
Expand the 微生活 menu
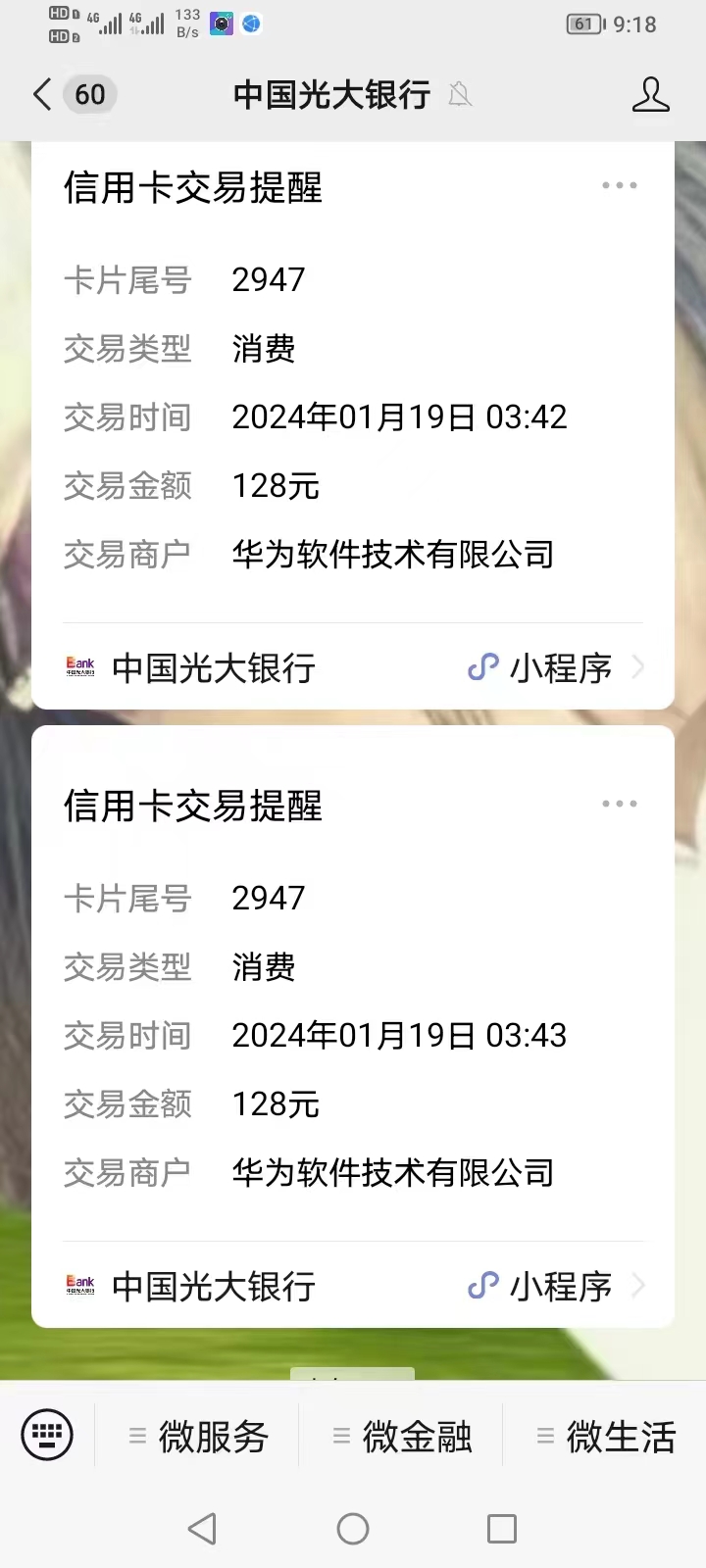pos(607,1437)
